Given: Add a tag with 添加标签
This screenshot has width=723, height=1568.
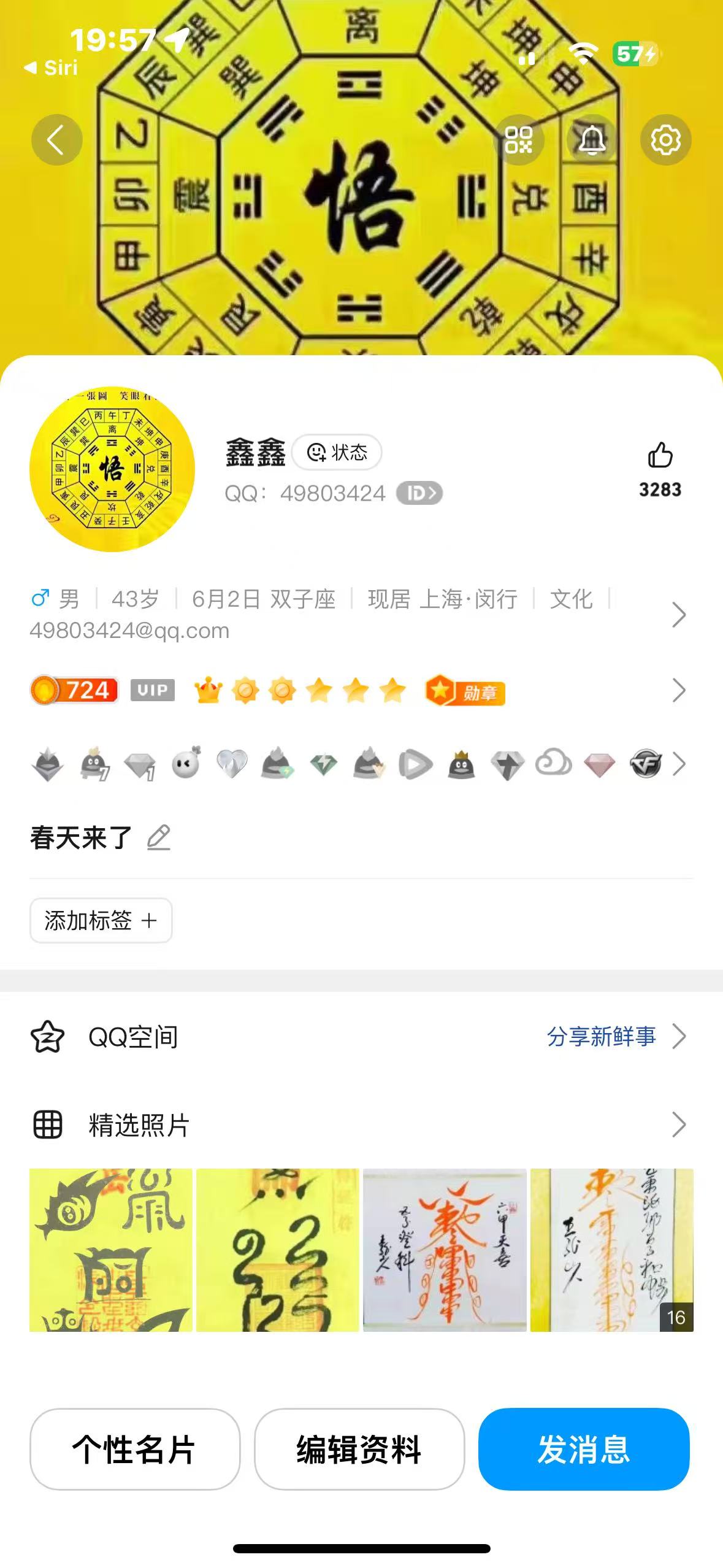Looking at the screenshot, I should click(x=101, y=920).
